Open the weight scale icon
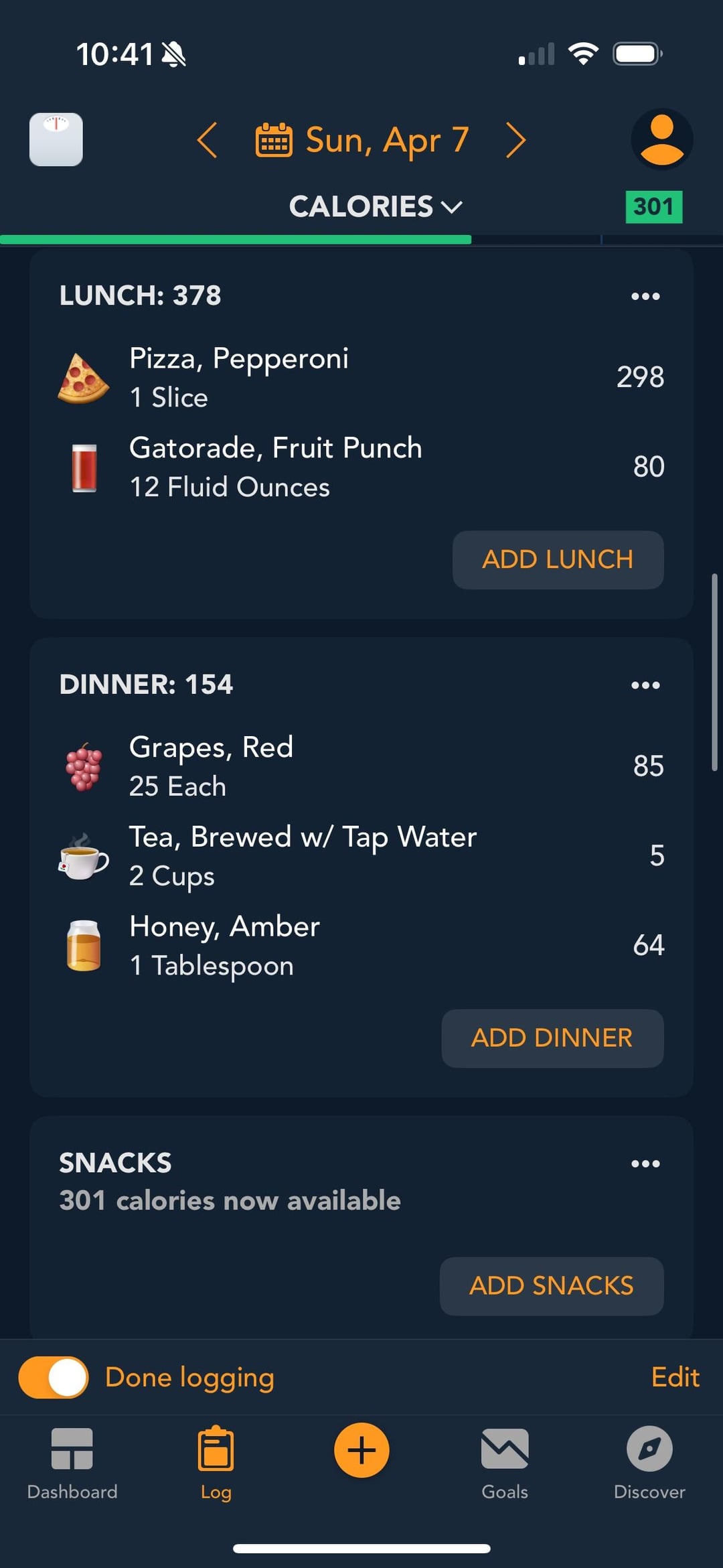Image resolution: width=723 pixels, height=1568 pixels. click(56, 139)
